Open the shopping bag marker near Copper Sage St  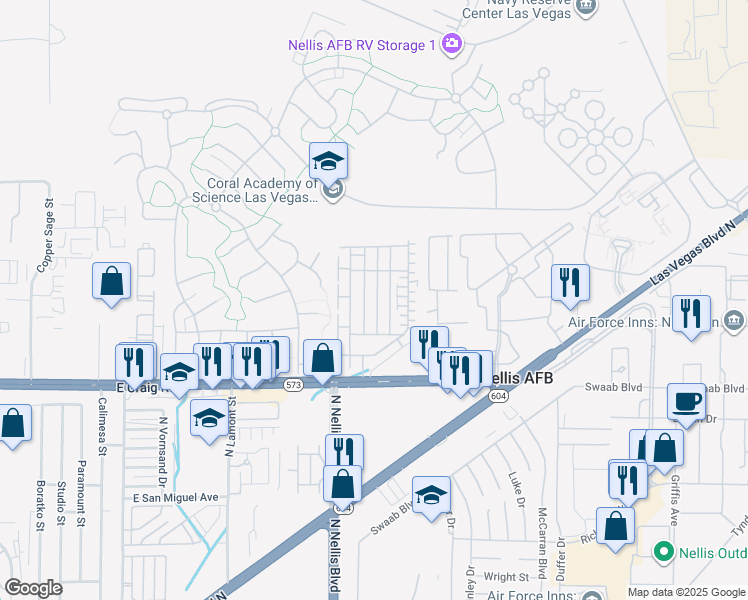click(x=112, y=281)
